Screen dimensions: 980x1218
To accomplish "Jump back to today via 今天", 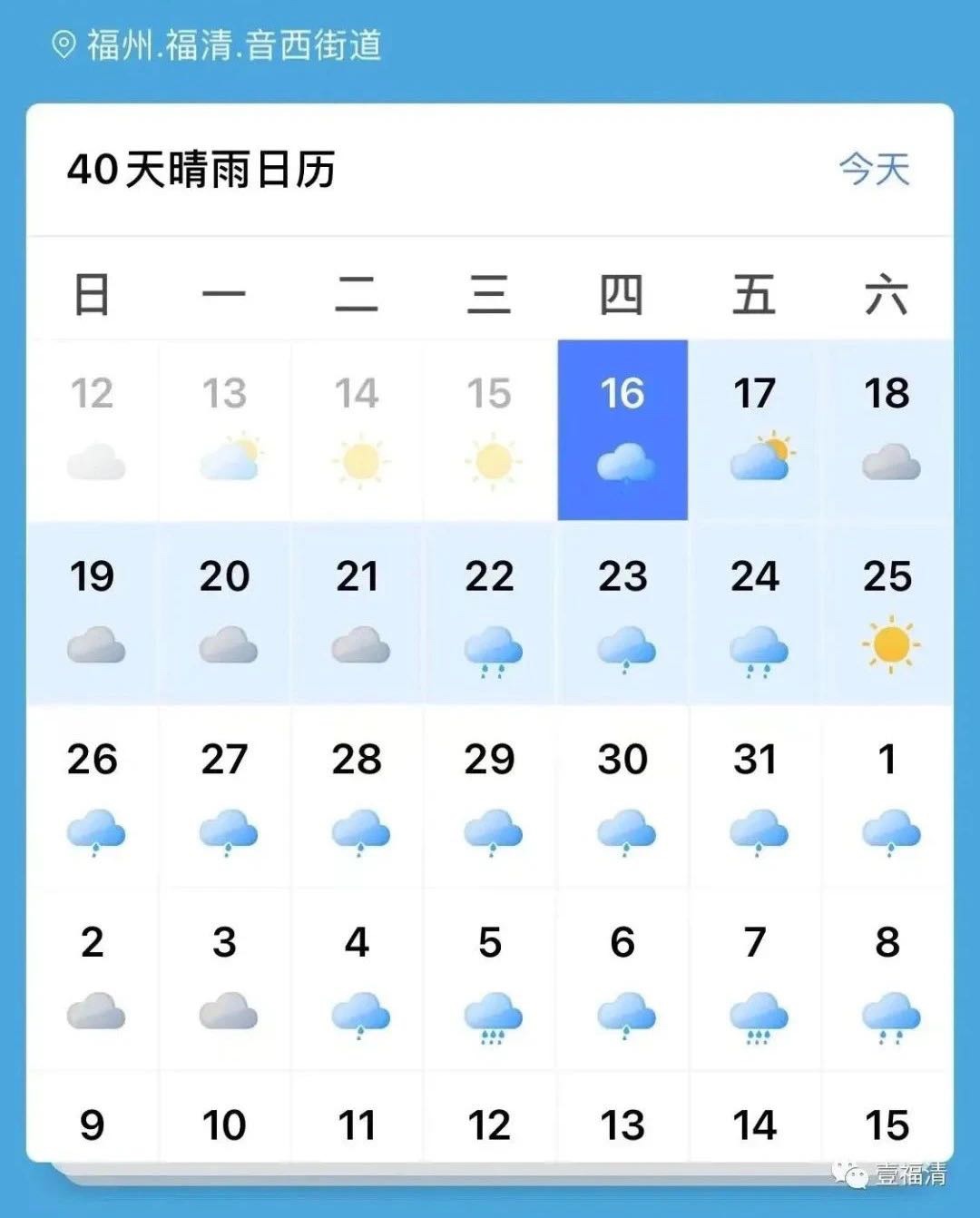I will tap(874, 169).
